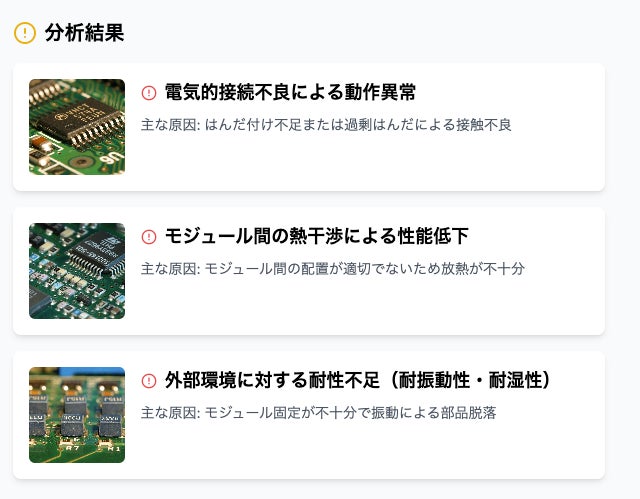The width and height of the screenshot is (640, 499).
Task: Open the 外部環境に対する耐性不足 result card
Action: pyautogui.click(x=308, y=415)
